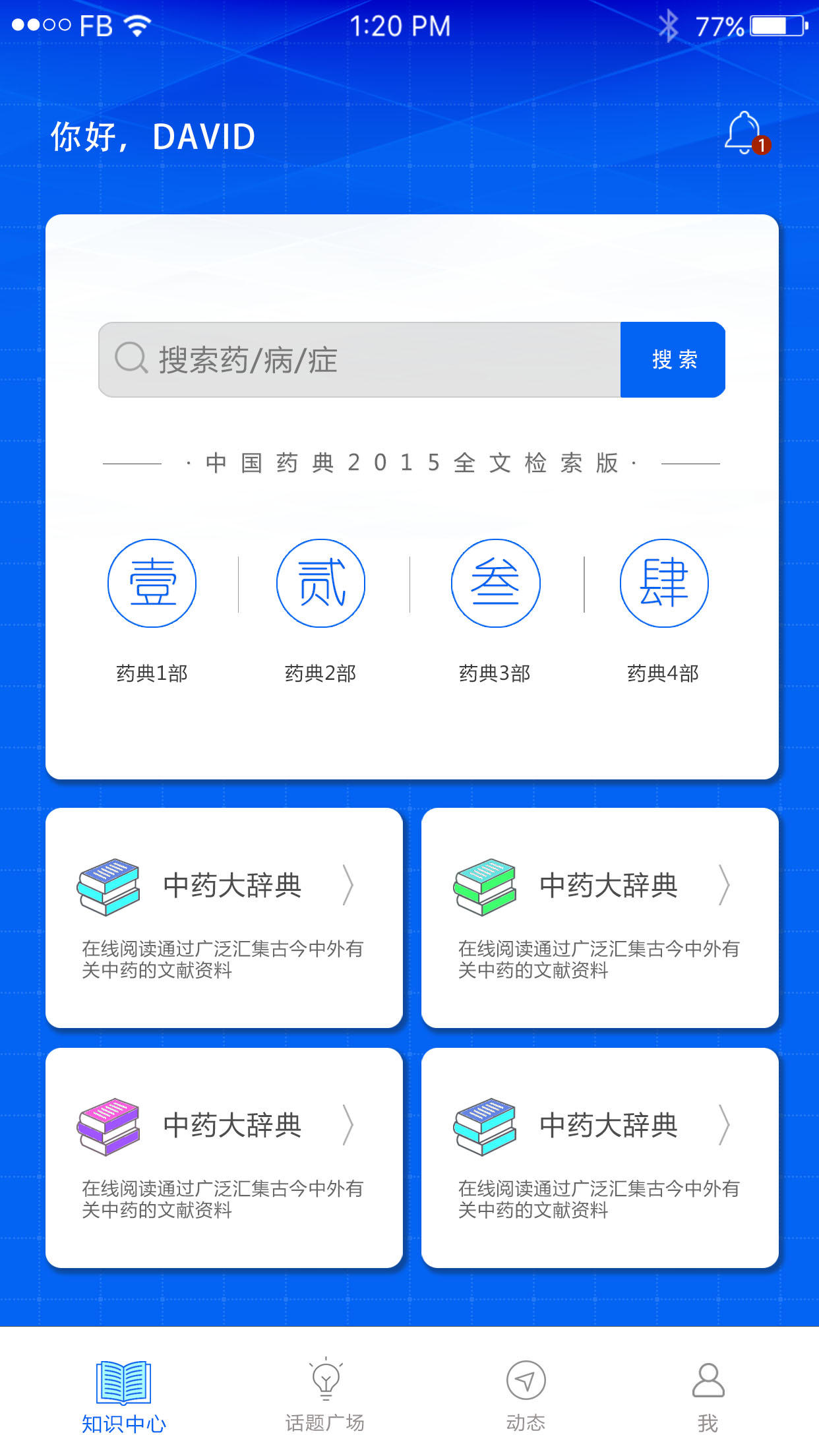The image size is (819, 1456).
Task: Select the purple books icon on bottom-left dictionary card
Action: pos(109,1126)
